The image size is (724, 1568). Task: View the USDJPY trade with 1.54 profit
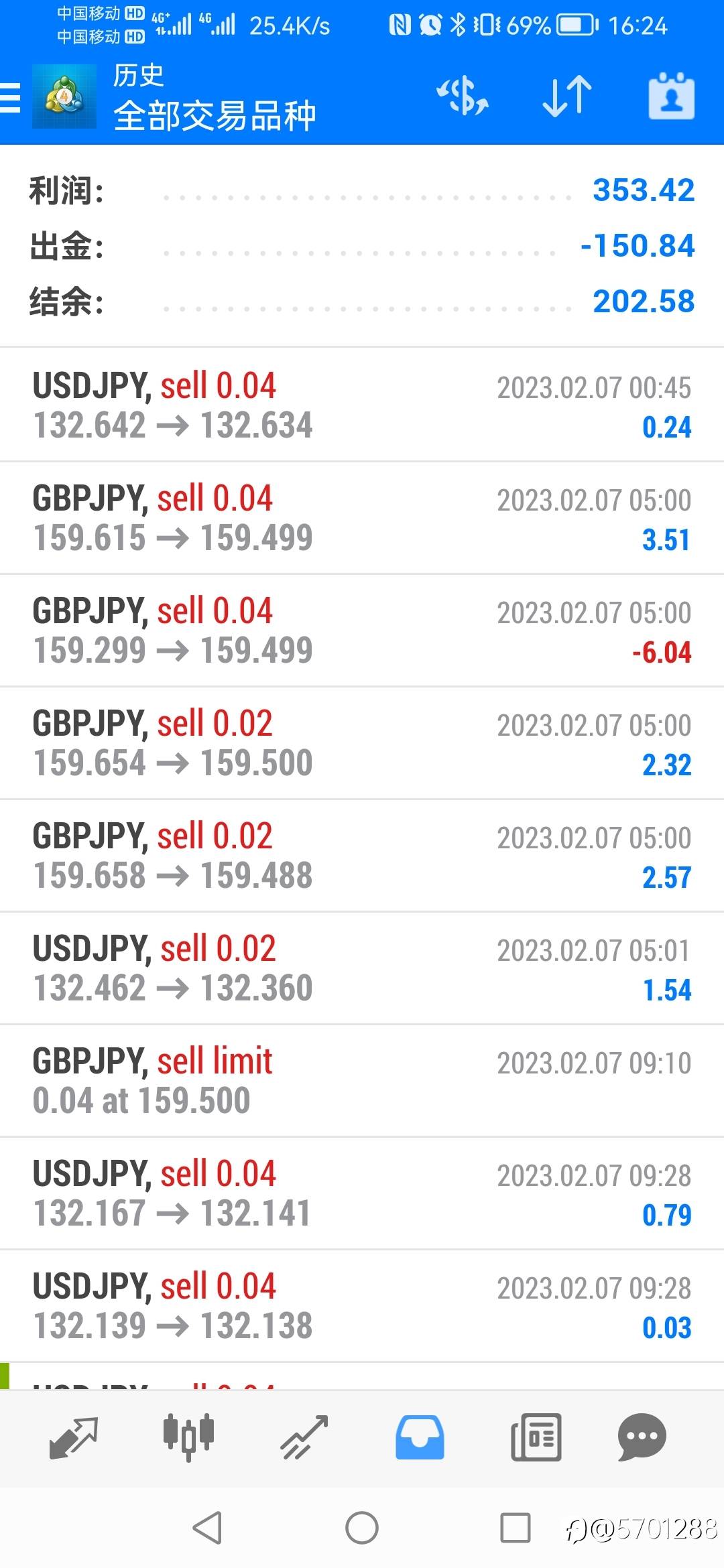[x=362, y=968]
